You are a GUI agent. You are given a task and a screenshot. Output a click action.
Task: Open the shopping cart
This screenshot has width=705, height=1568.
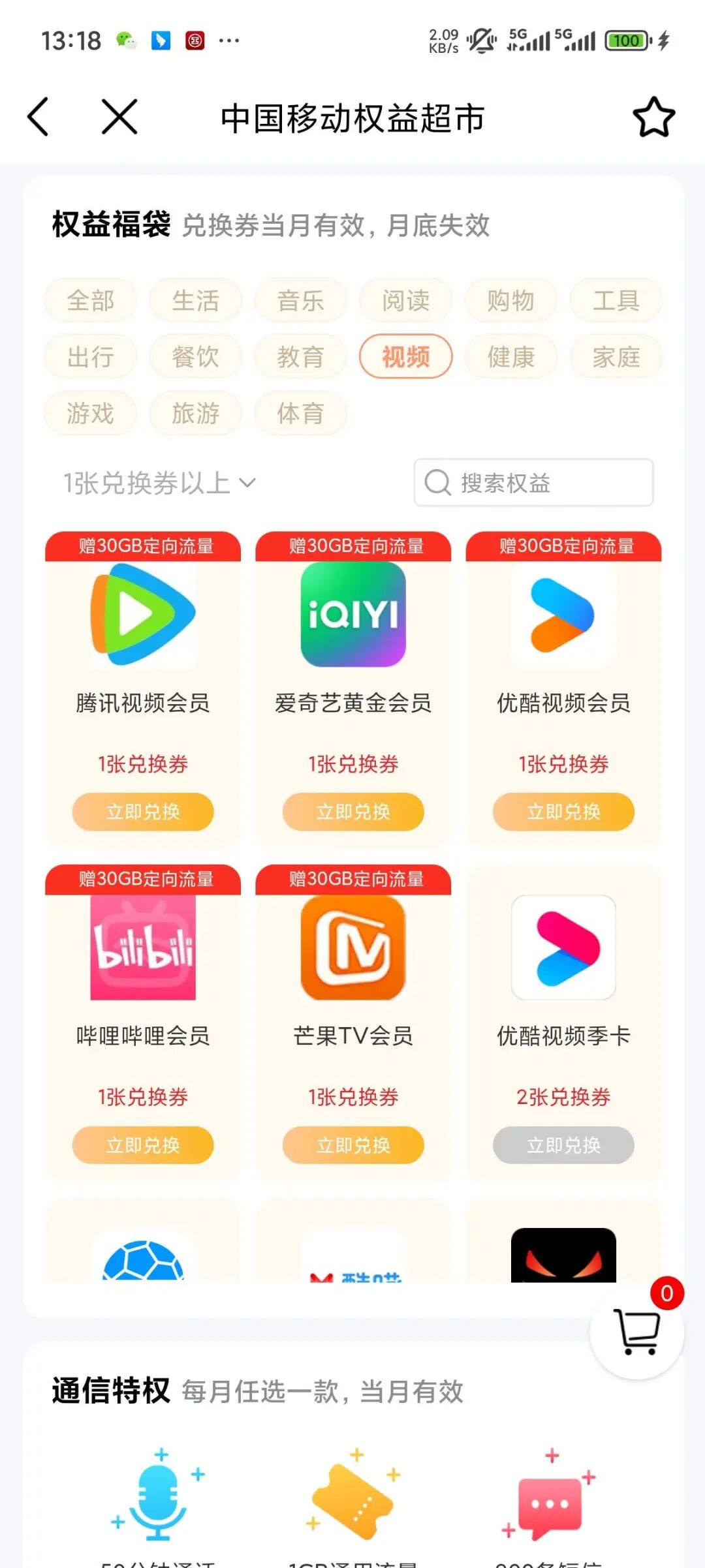tap(636, 1332)
